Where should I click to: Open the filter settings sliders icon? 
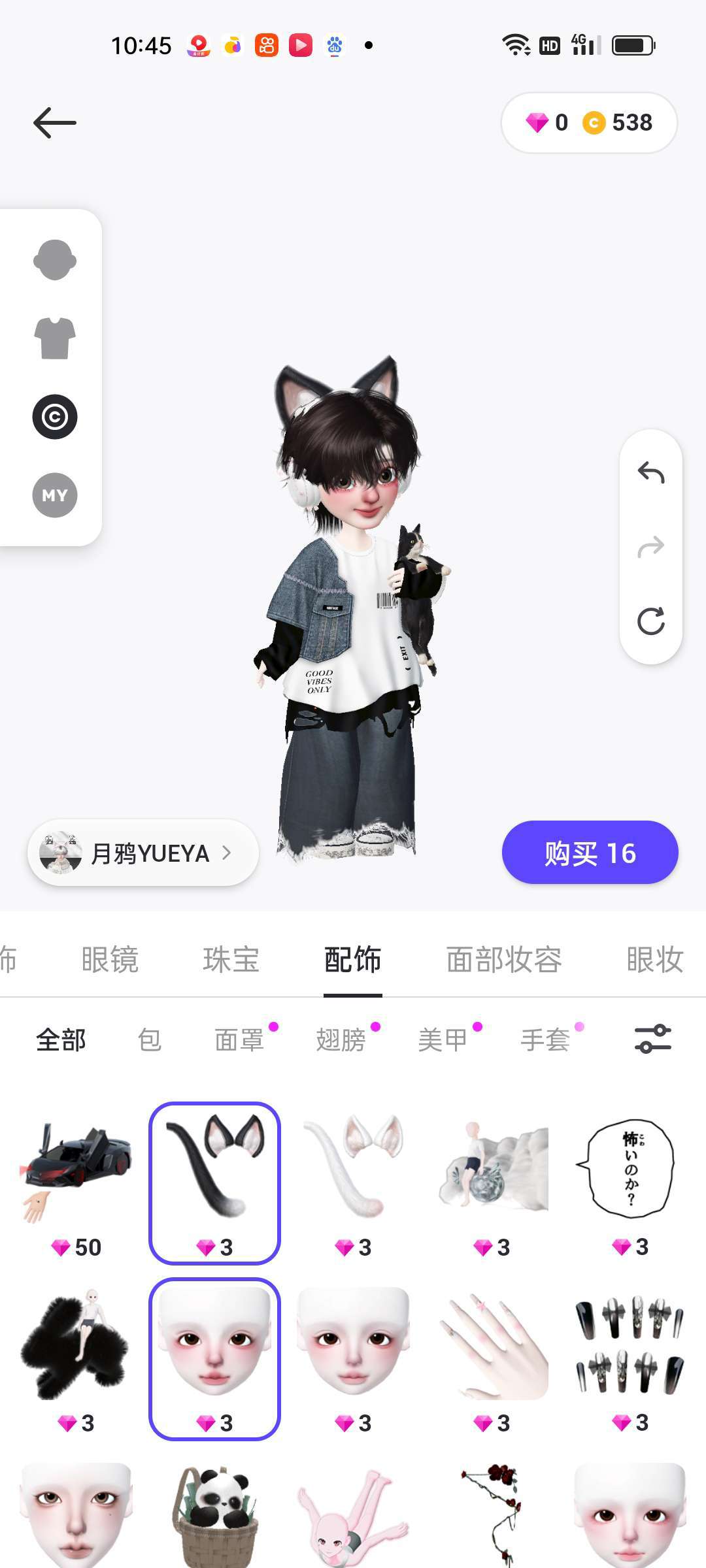coord(653,1039)
